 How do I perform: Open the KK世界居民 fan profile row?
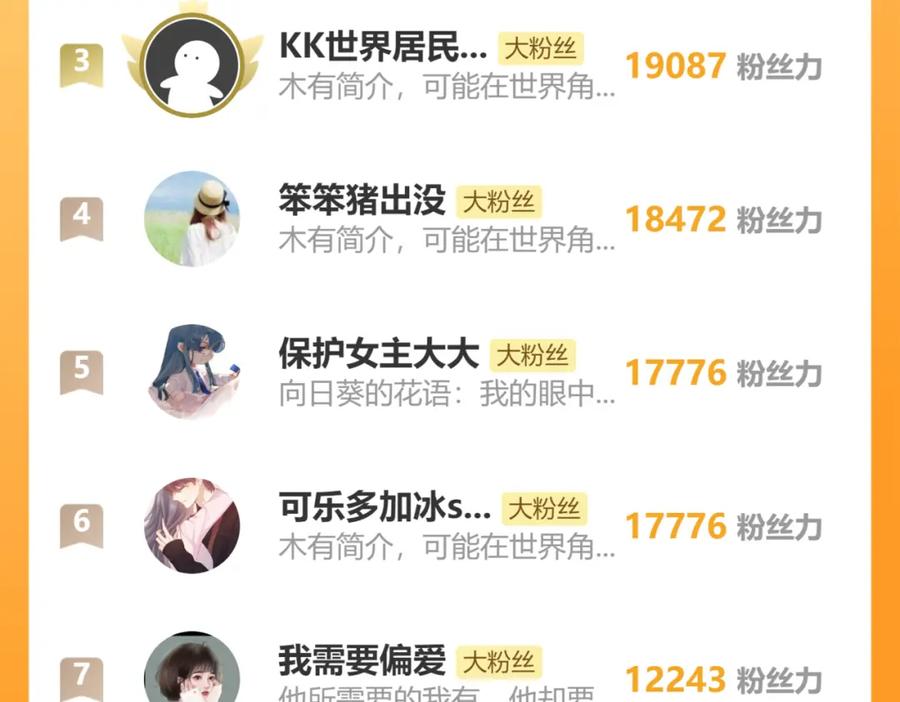click(449, 65)
